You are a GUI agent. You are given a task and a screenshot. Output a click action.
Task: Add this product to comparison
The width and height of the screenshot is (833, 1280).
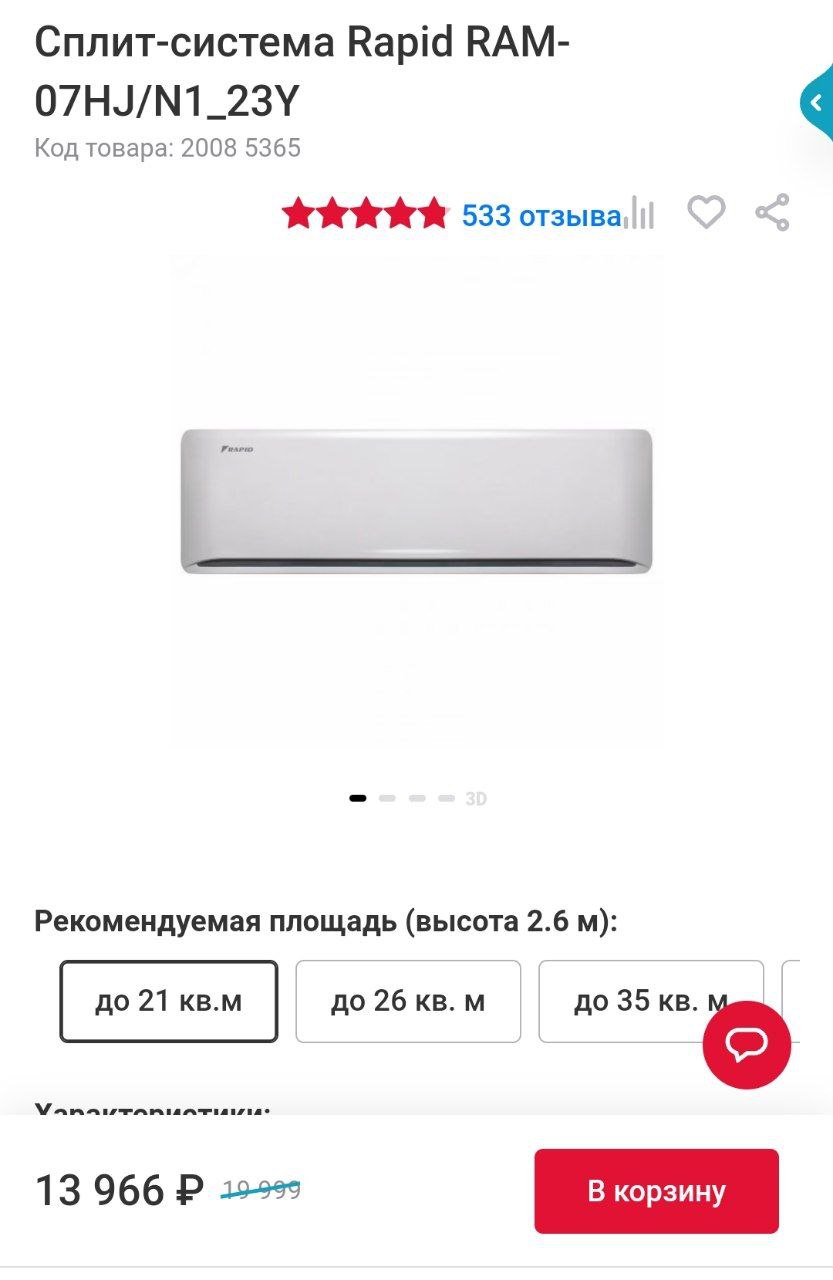[x=640, y=214]
